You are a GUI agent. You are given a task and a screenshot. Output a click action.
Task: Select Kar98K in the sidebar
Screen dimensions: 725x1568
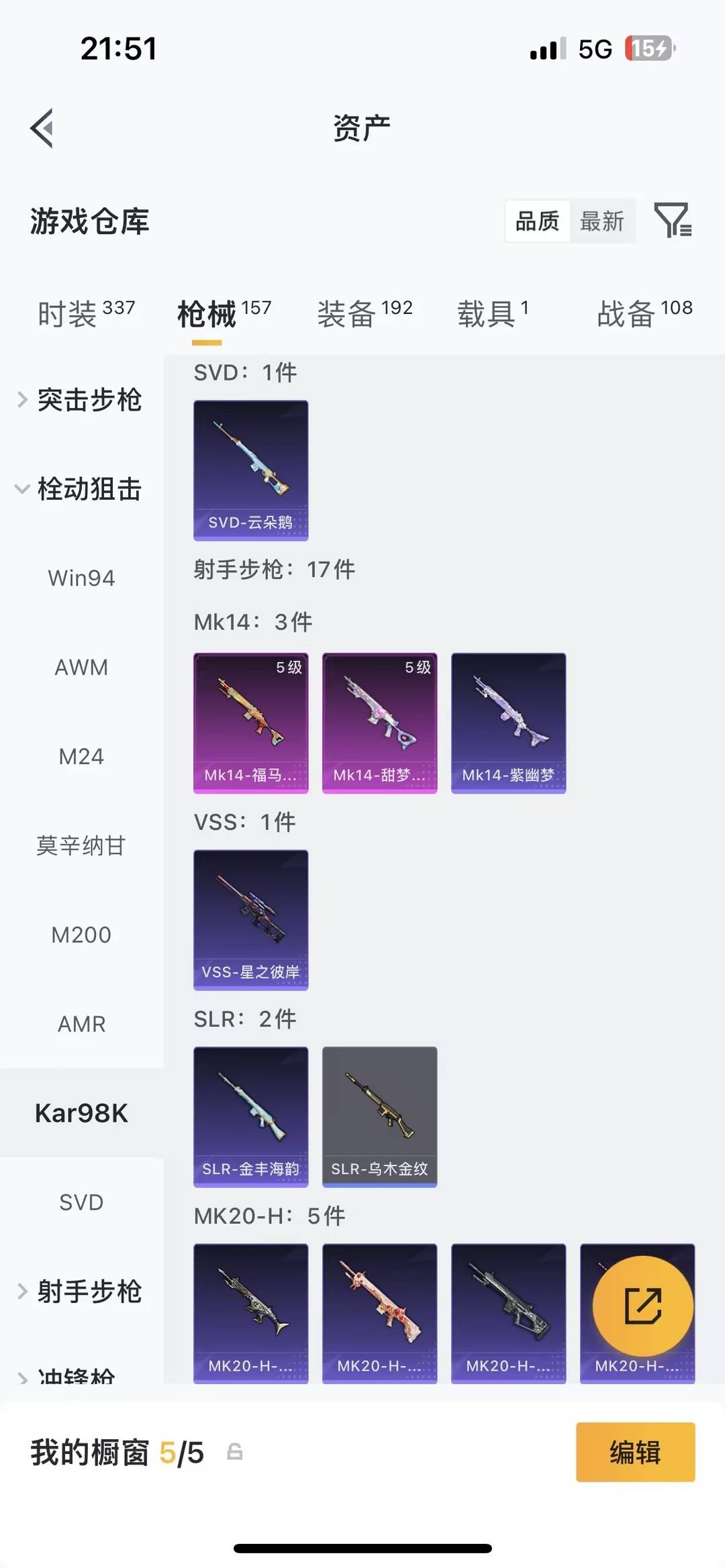[81, 1112]
